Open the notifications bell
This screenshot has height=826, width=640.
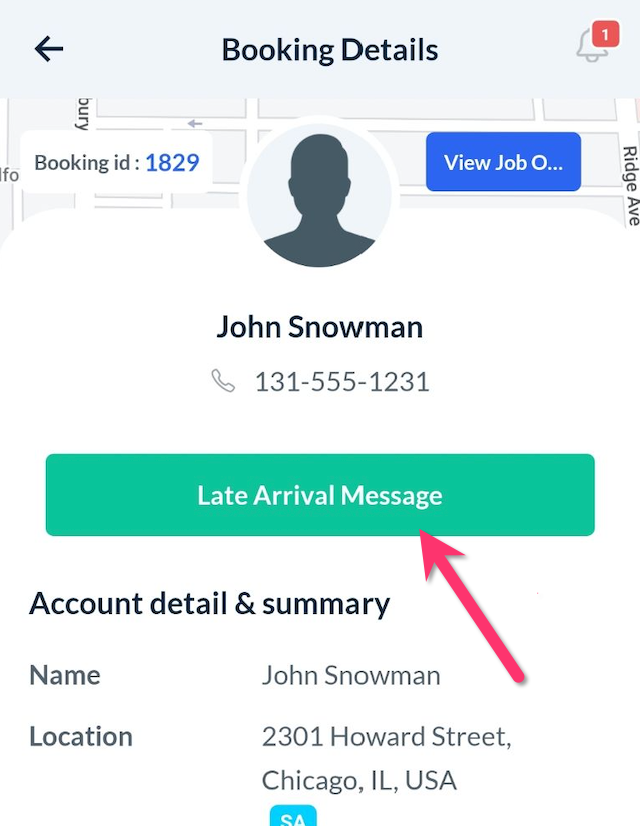[x=592, y=47]
